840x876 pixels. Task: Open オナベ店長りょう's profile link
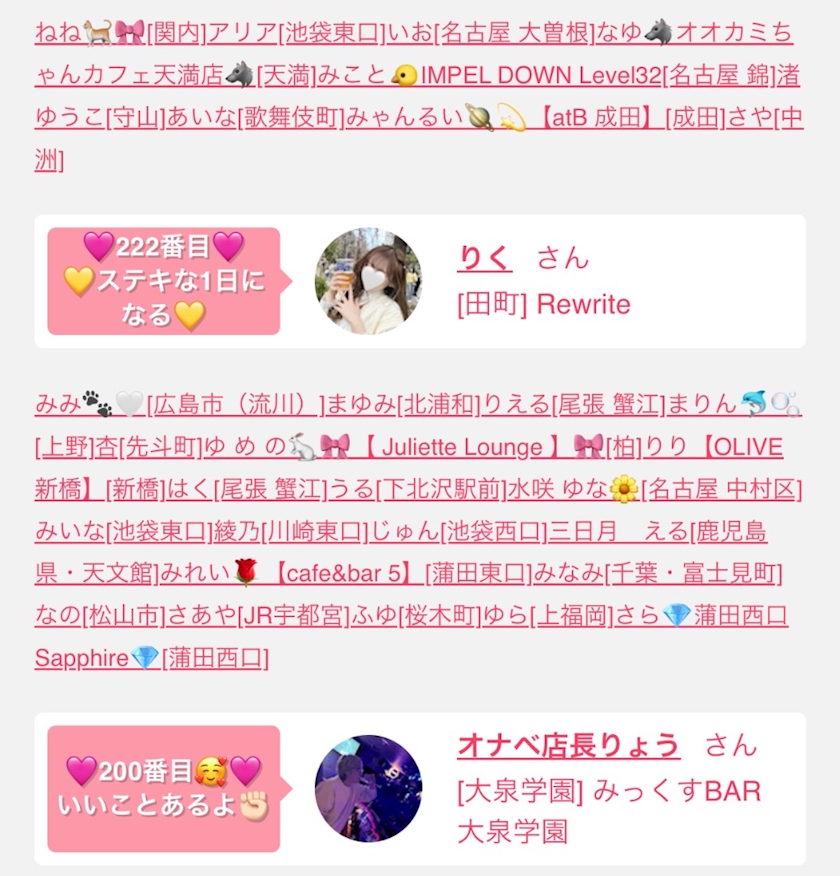568,745
